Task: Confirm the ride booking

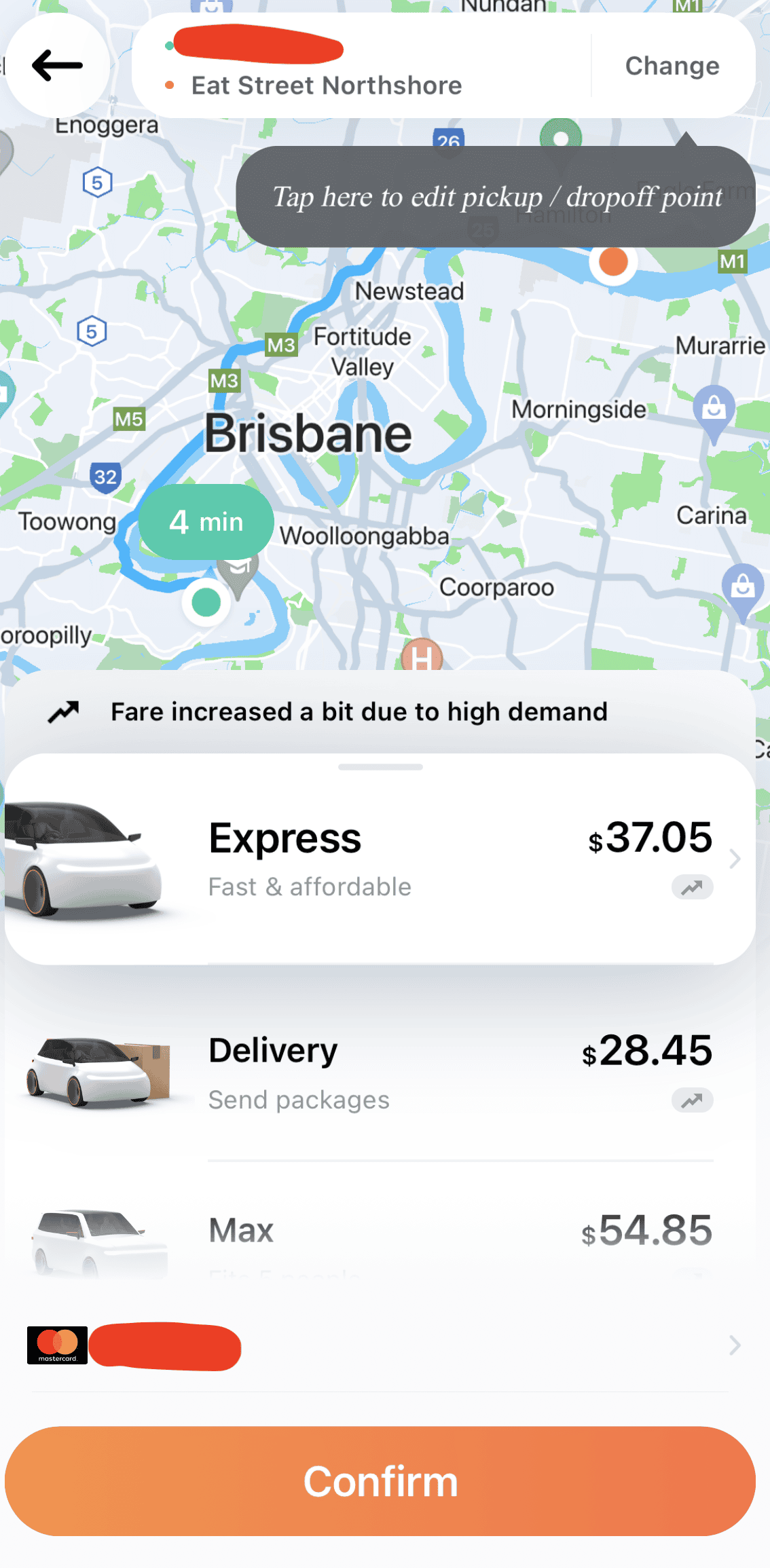Action: (x=380, y=1481)
